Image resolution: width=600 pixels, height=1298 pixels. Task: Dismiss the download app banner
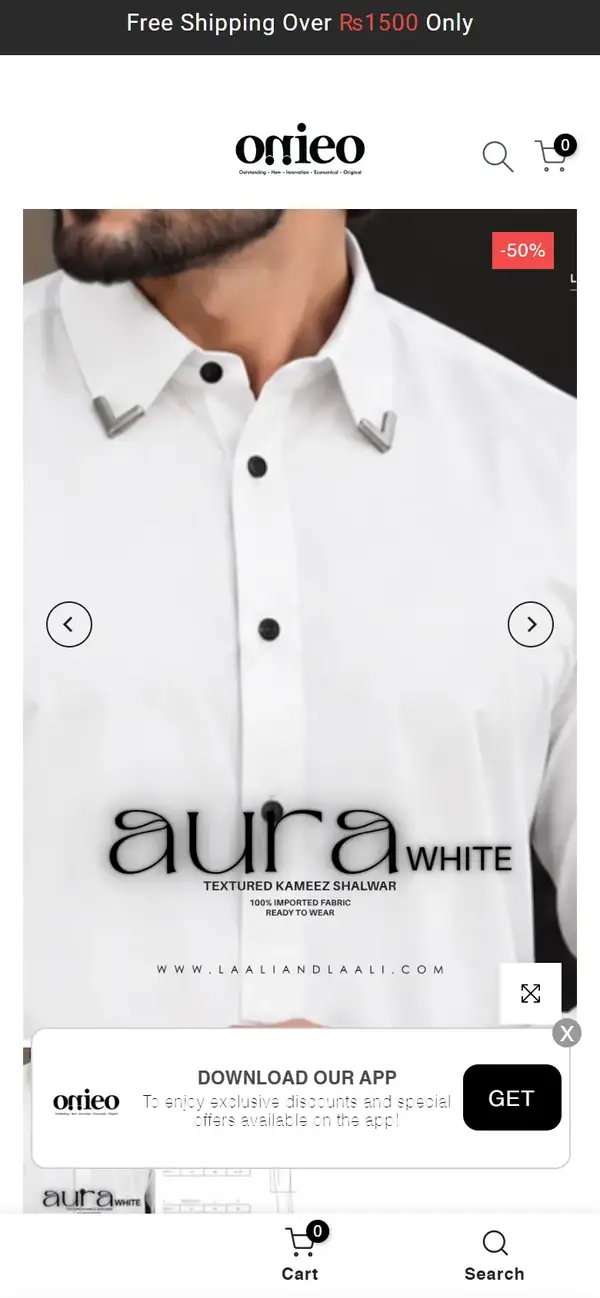pyautogui.click(x=567, y=1033)
